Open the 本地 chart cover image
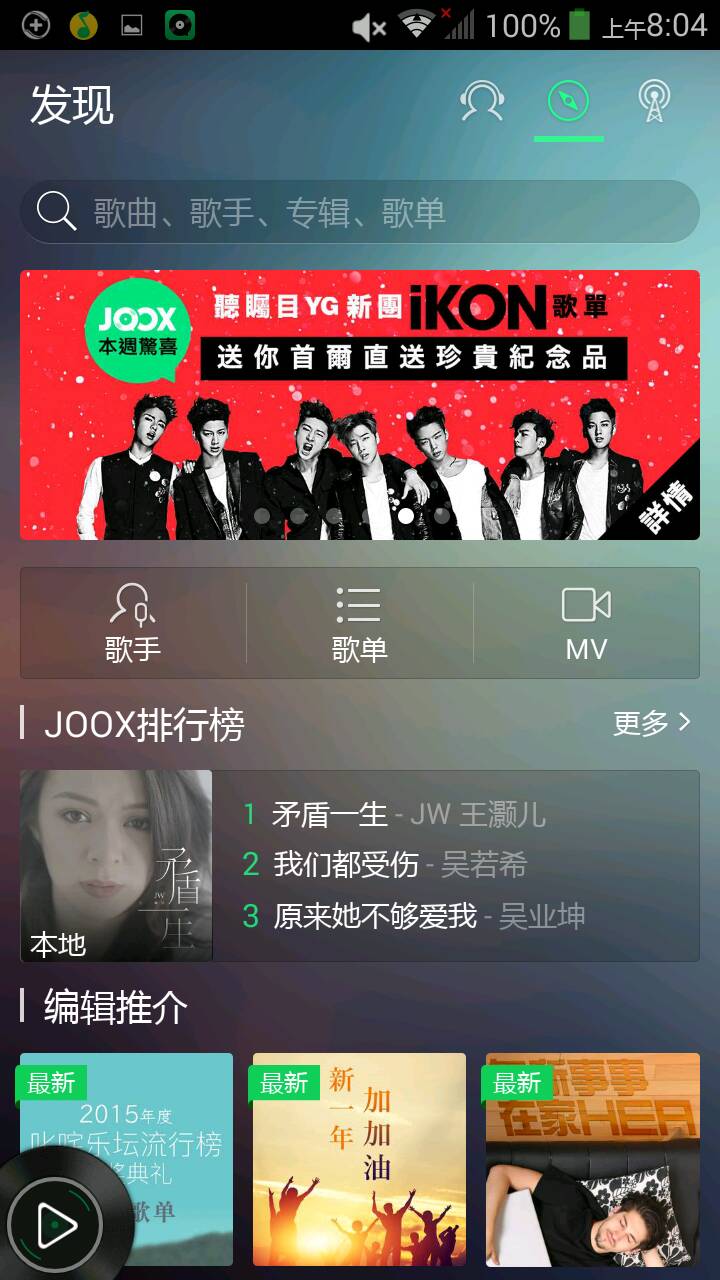Viewport: 720px width, 1280px height. 116,866
